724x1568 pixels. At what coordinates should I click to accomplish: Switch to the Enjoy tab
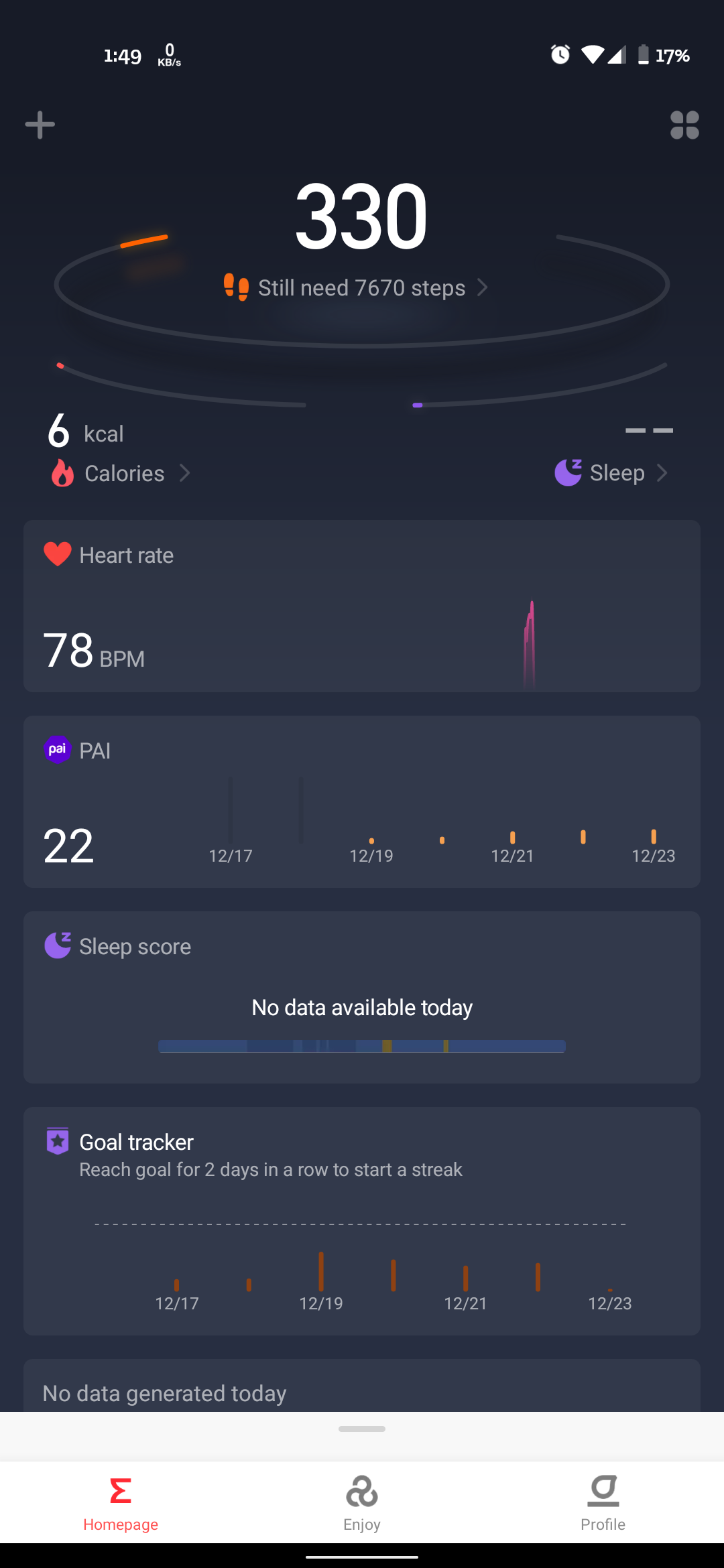point(362,1503)
